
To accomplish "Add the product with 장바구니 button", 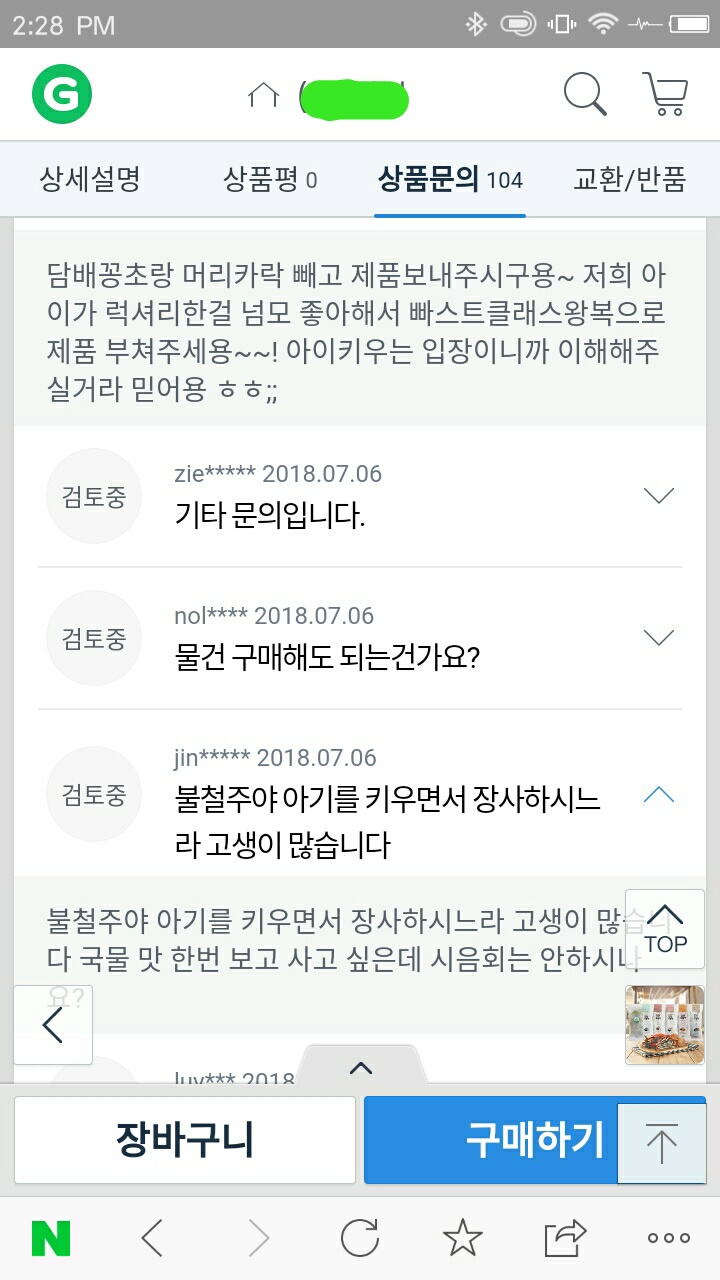I will click(185, 1139).
